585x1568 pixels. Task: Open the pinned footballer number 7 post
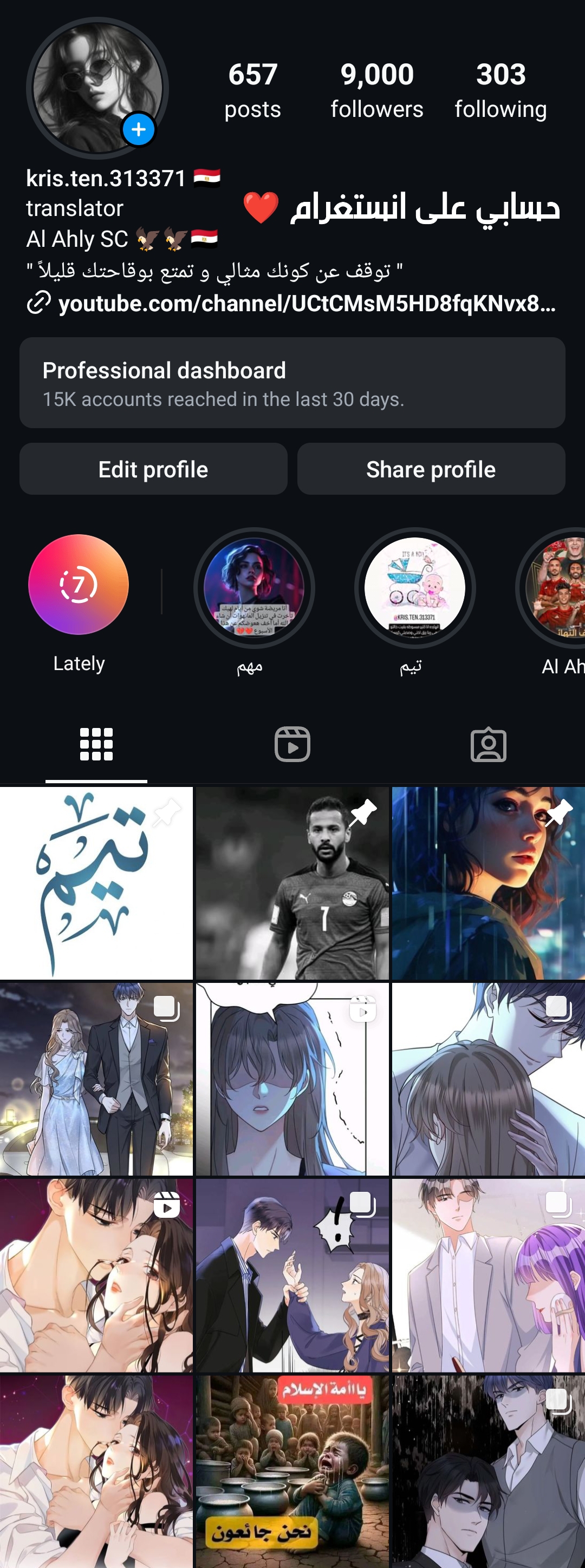[x=292, y=883]
